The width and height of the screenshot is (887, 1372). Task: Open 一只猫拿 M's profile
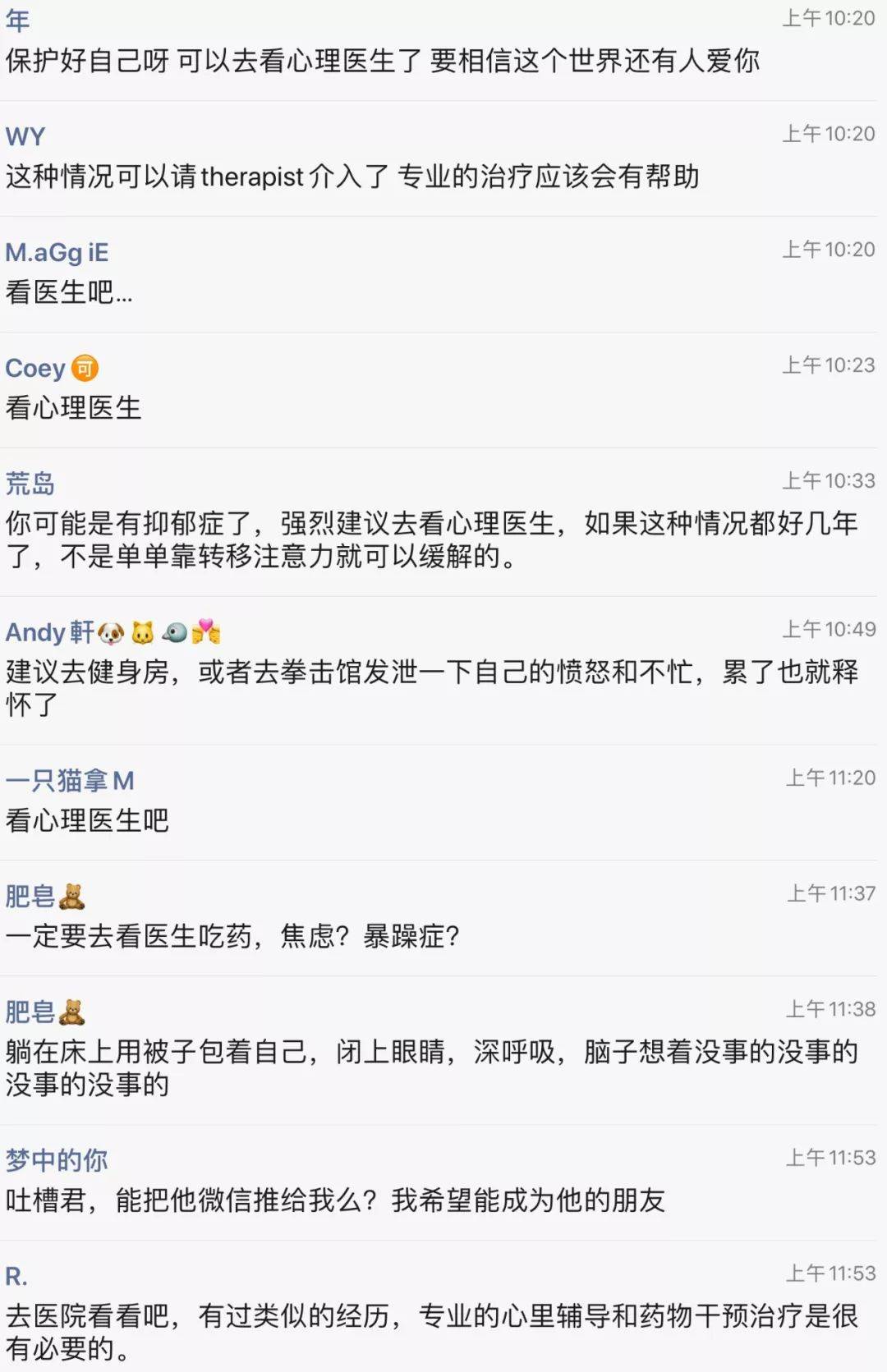click(x=70, y=780)
